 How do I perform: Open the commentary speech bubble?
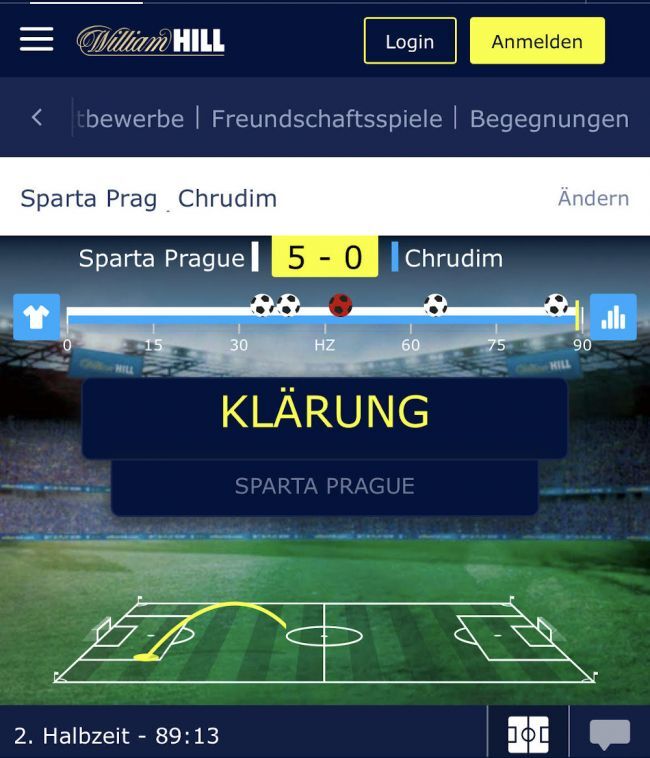pyautogui.click(x=609, y=735)
